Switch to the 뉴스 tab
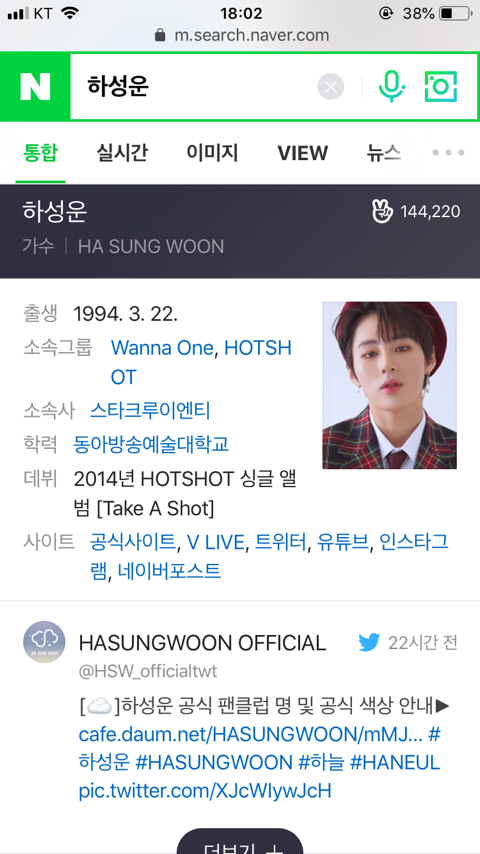This screenshot has height=854, width=480. [384, 153]
